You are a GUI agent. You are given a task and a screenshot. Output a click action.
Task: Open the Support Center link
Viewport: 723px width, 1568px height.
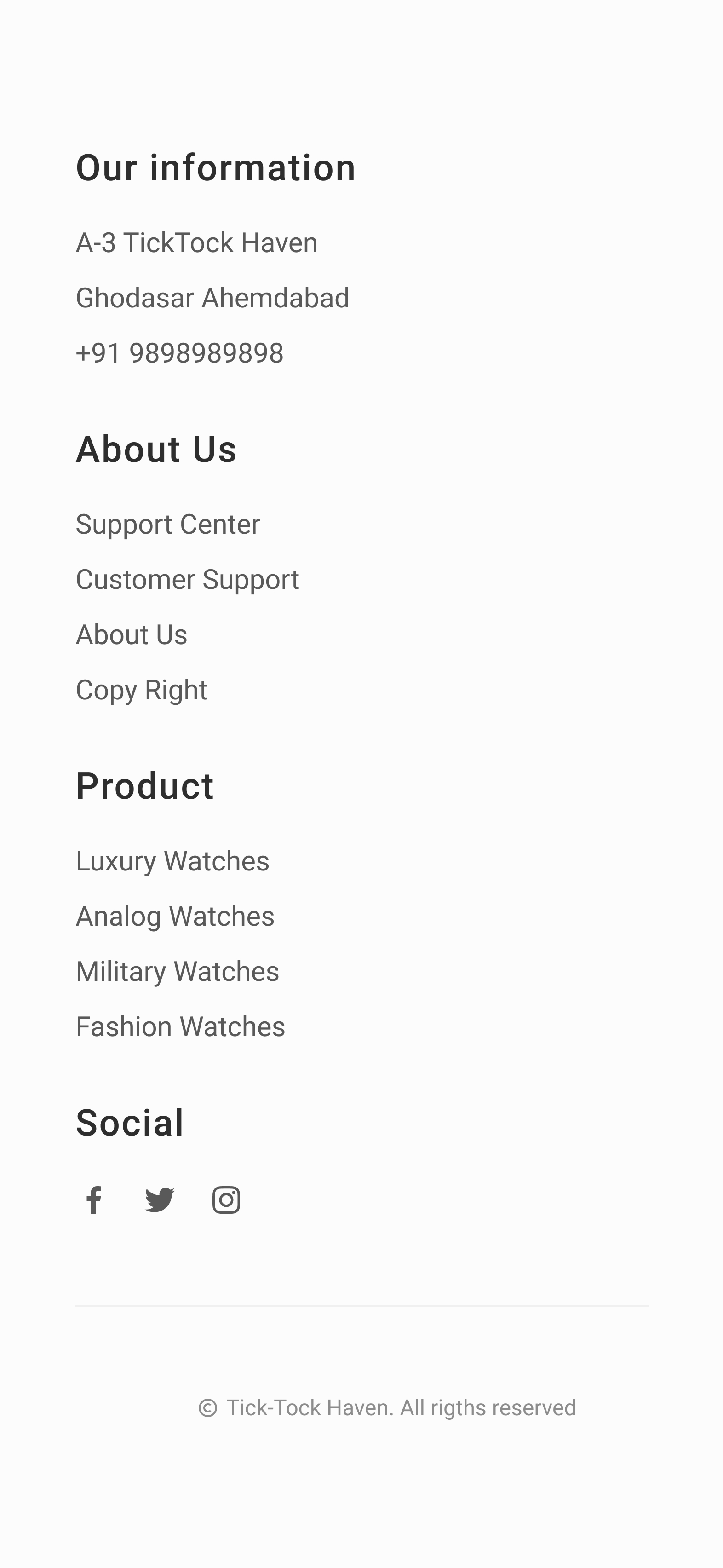[168, 524]
